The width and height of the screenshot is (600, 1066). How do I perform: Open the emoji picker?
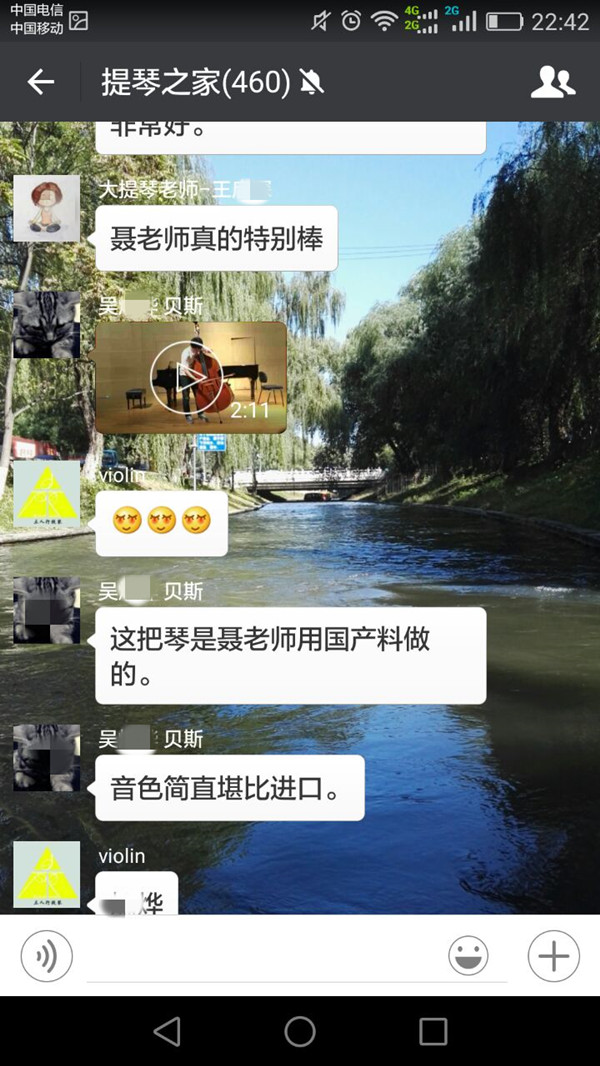[468, 956]
